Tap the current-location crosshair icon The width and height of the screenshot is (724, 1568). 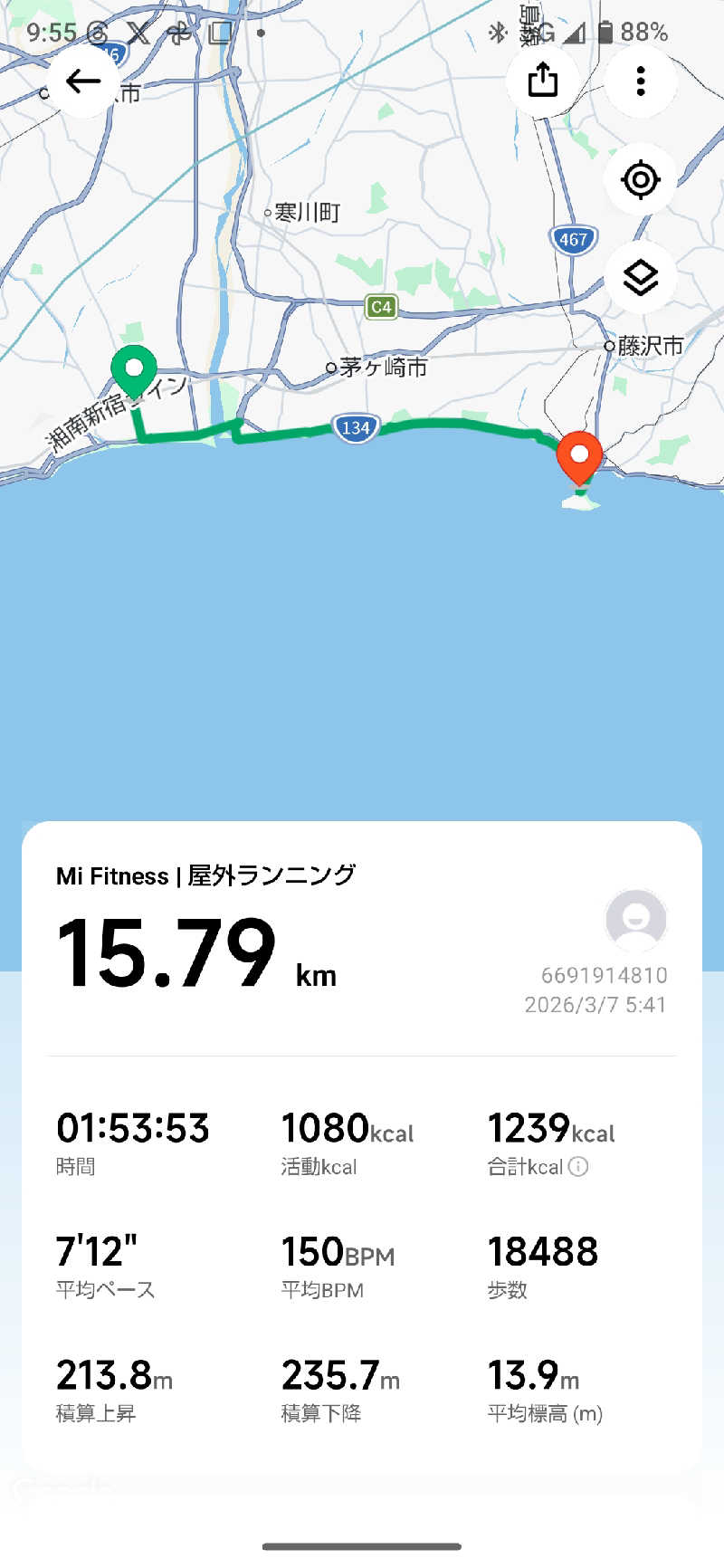pos(641,180)
